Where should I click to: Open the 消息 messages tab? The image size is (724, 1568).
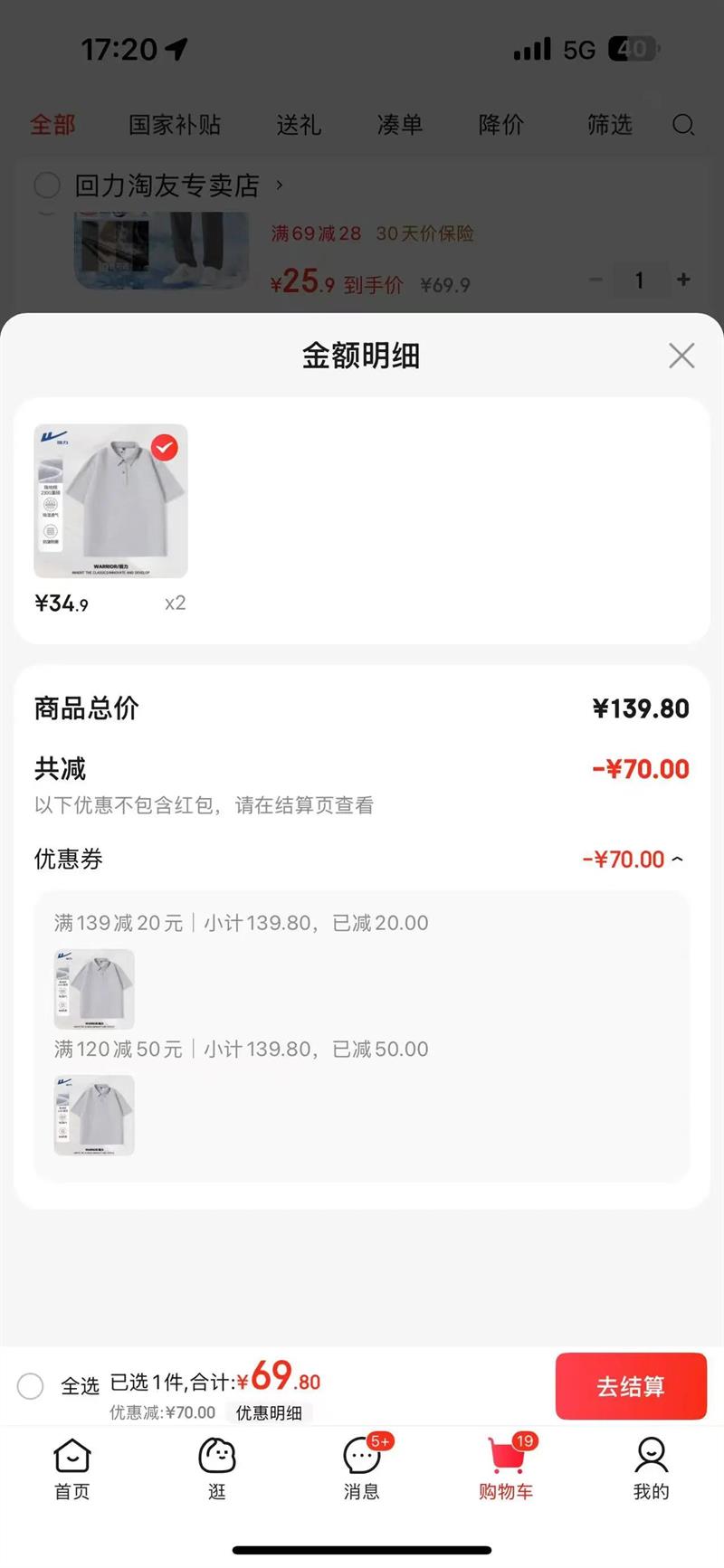tap(361, 1468)
